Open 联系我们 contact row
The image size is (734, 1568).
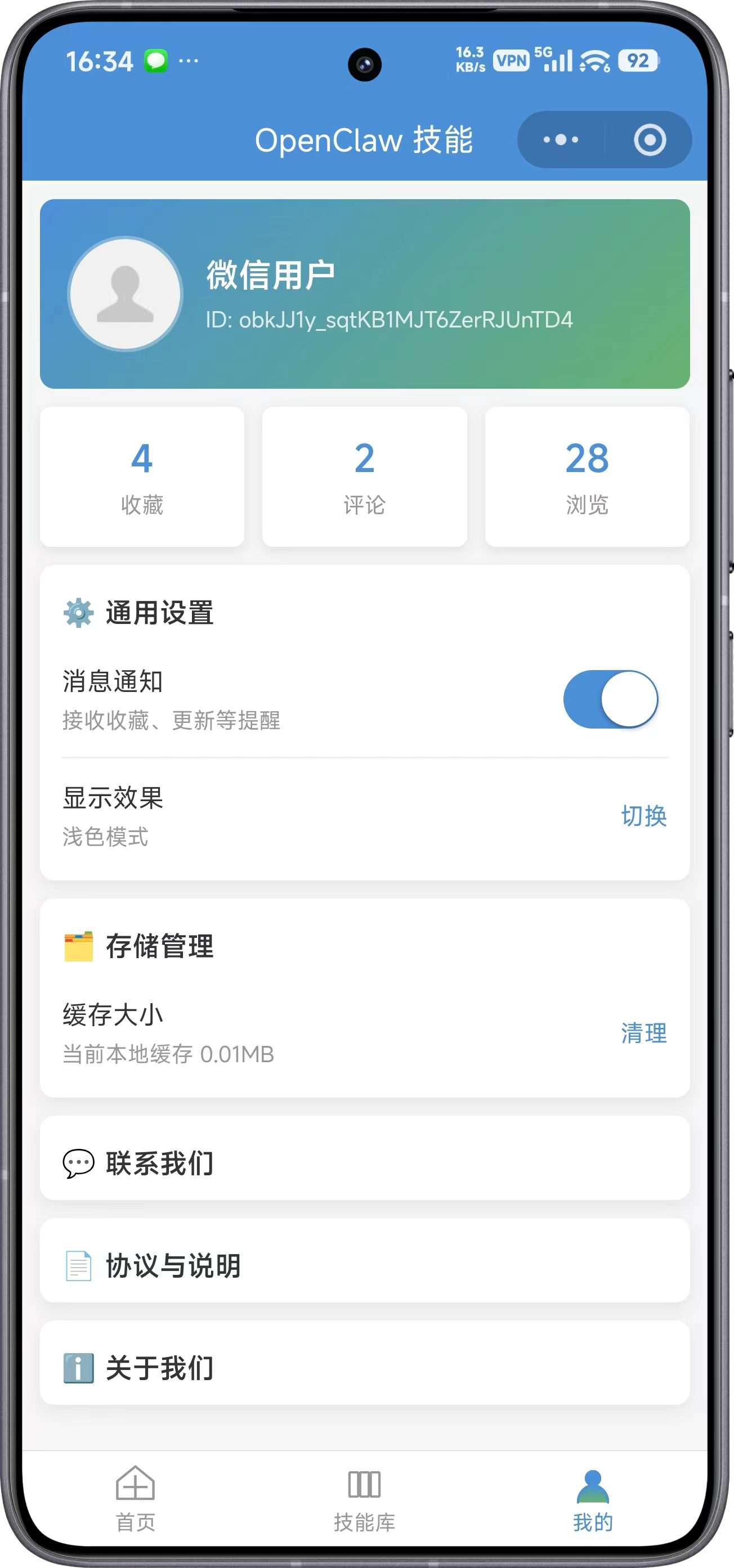point(364,1163)
